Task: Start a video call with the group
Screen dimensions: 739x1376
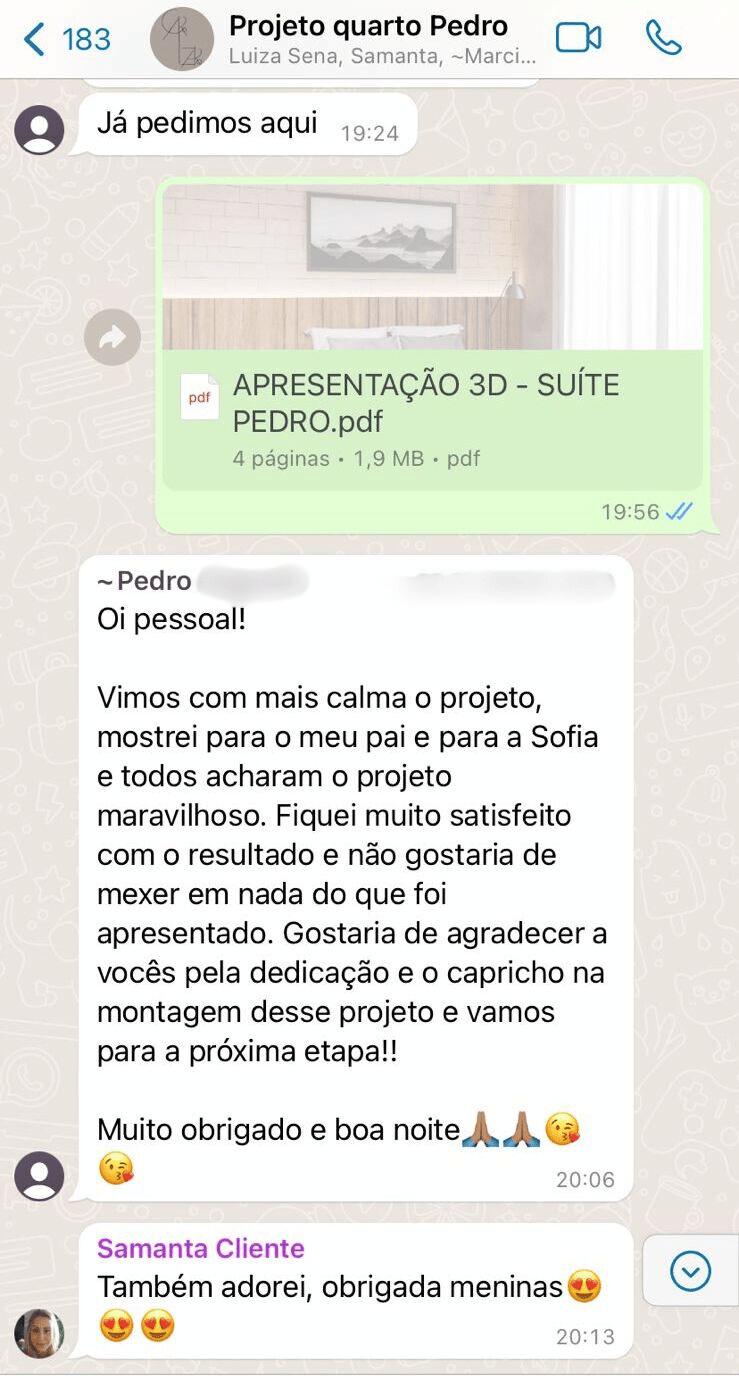Action: coord(578,39)
